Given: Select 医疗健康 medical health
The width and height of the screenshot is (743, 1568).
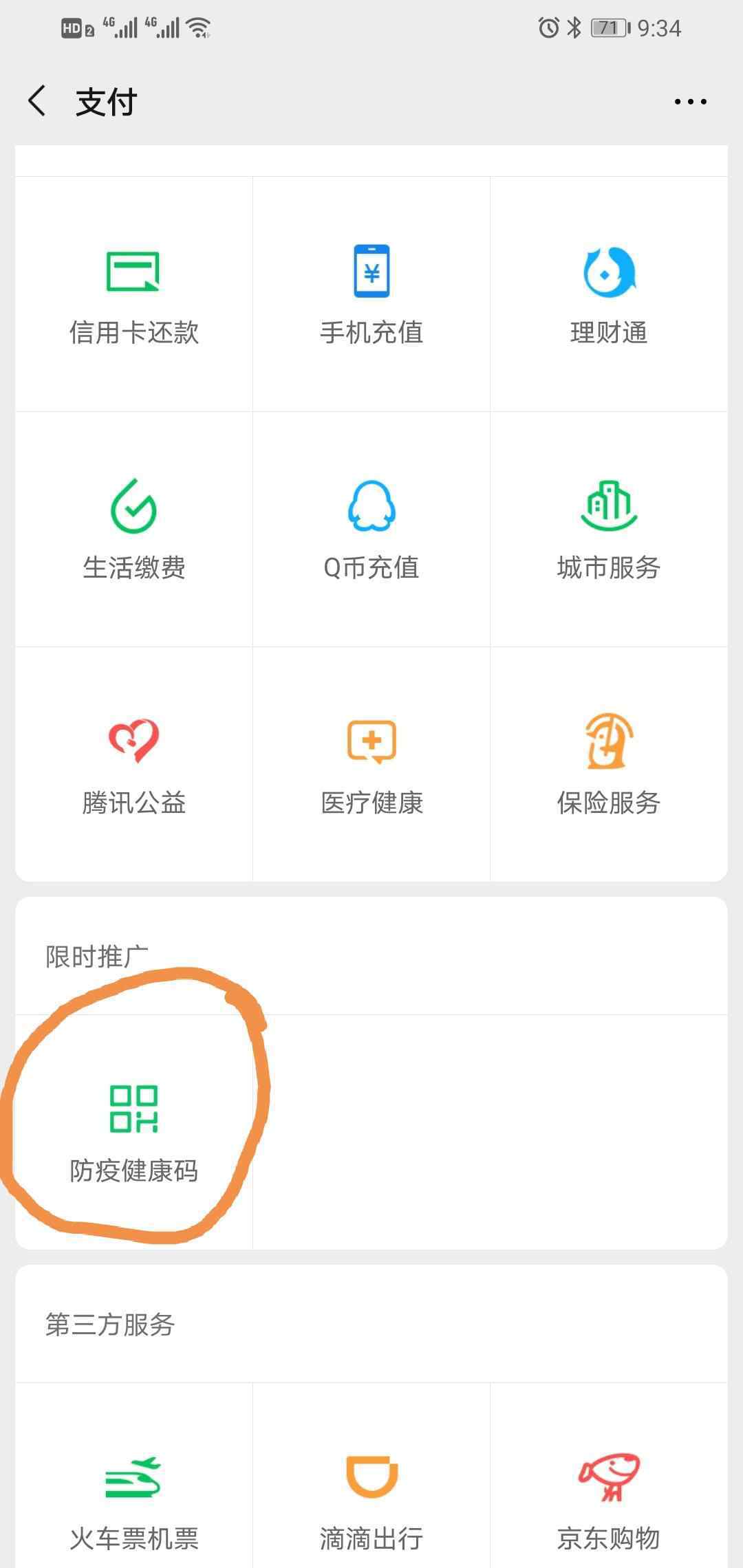Looking at the screenshot, I should tap(371, 765).
